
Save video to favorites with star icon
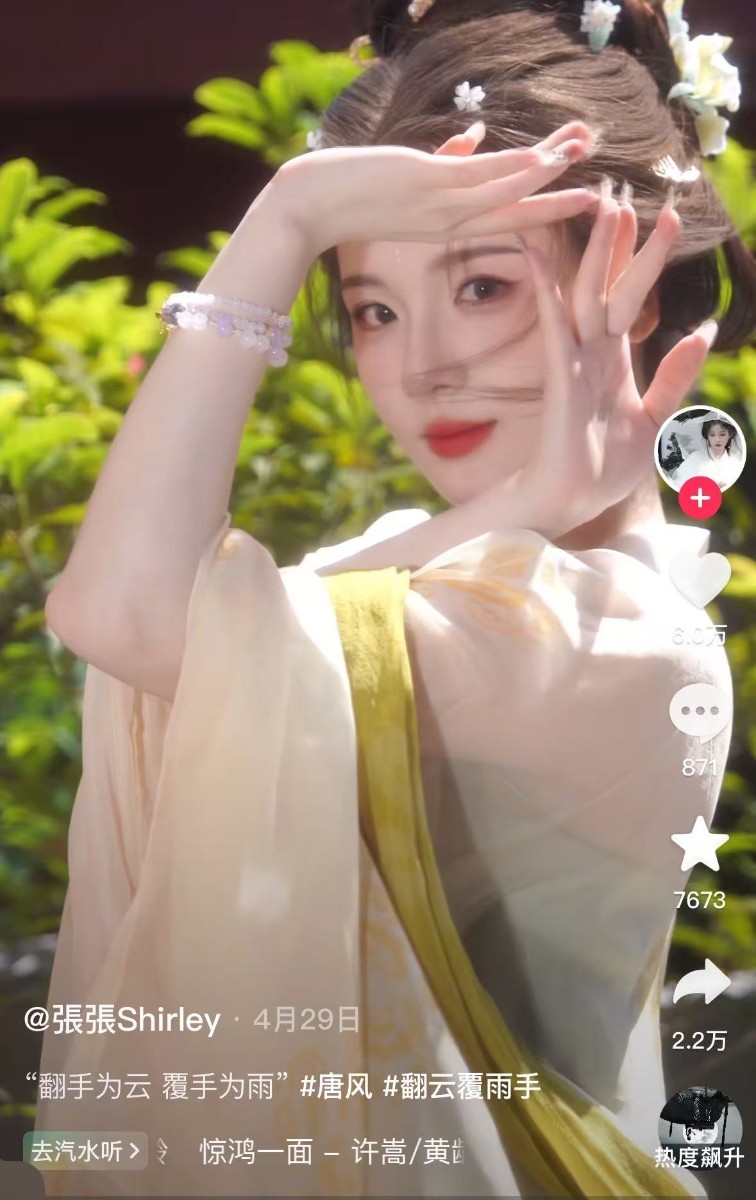699,845
